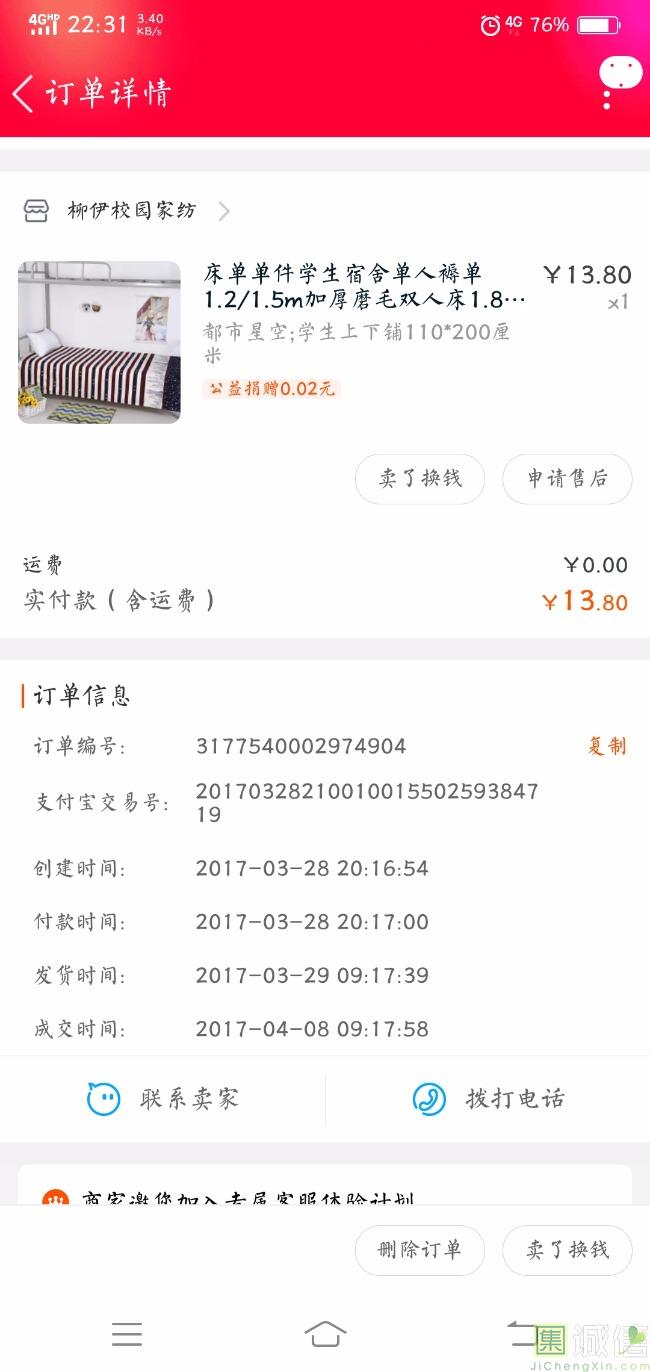
Task: Tap the upper 卖了换钱 button by 申请售后
Action: [x=420, y=479]
